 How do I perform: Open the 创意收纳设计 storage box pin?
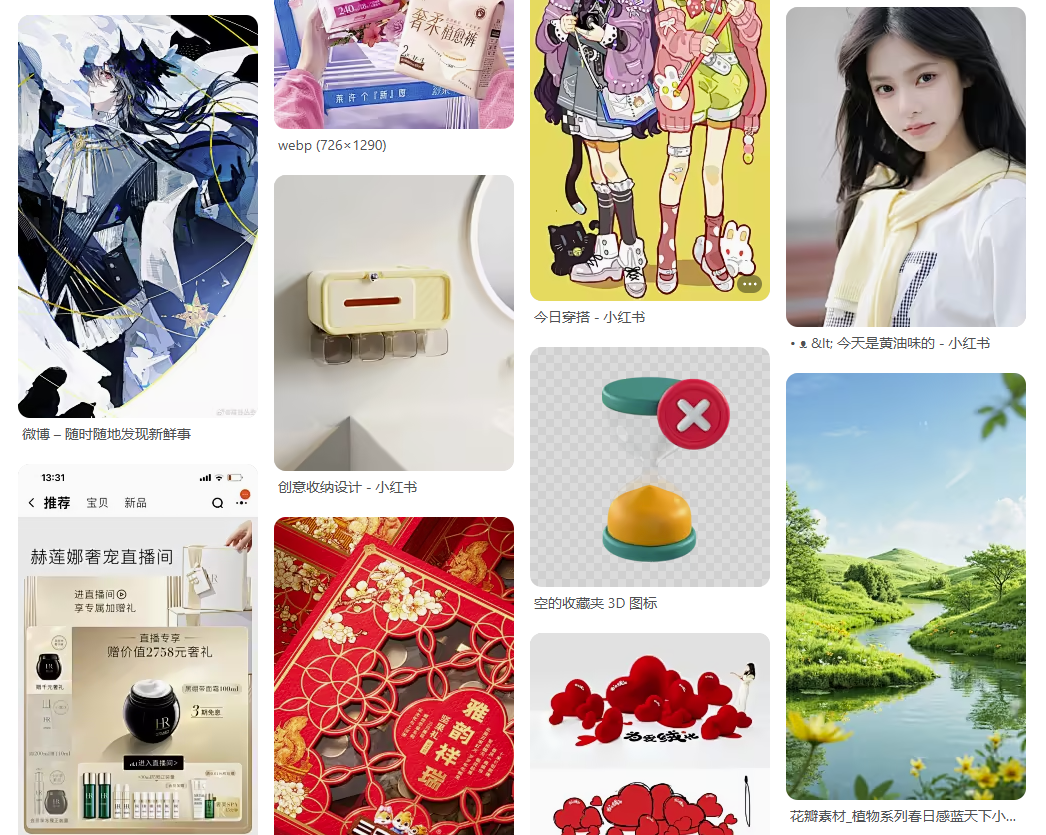click(x=394, y=322)
